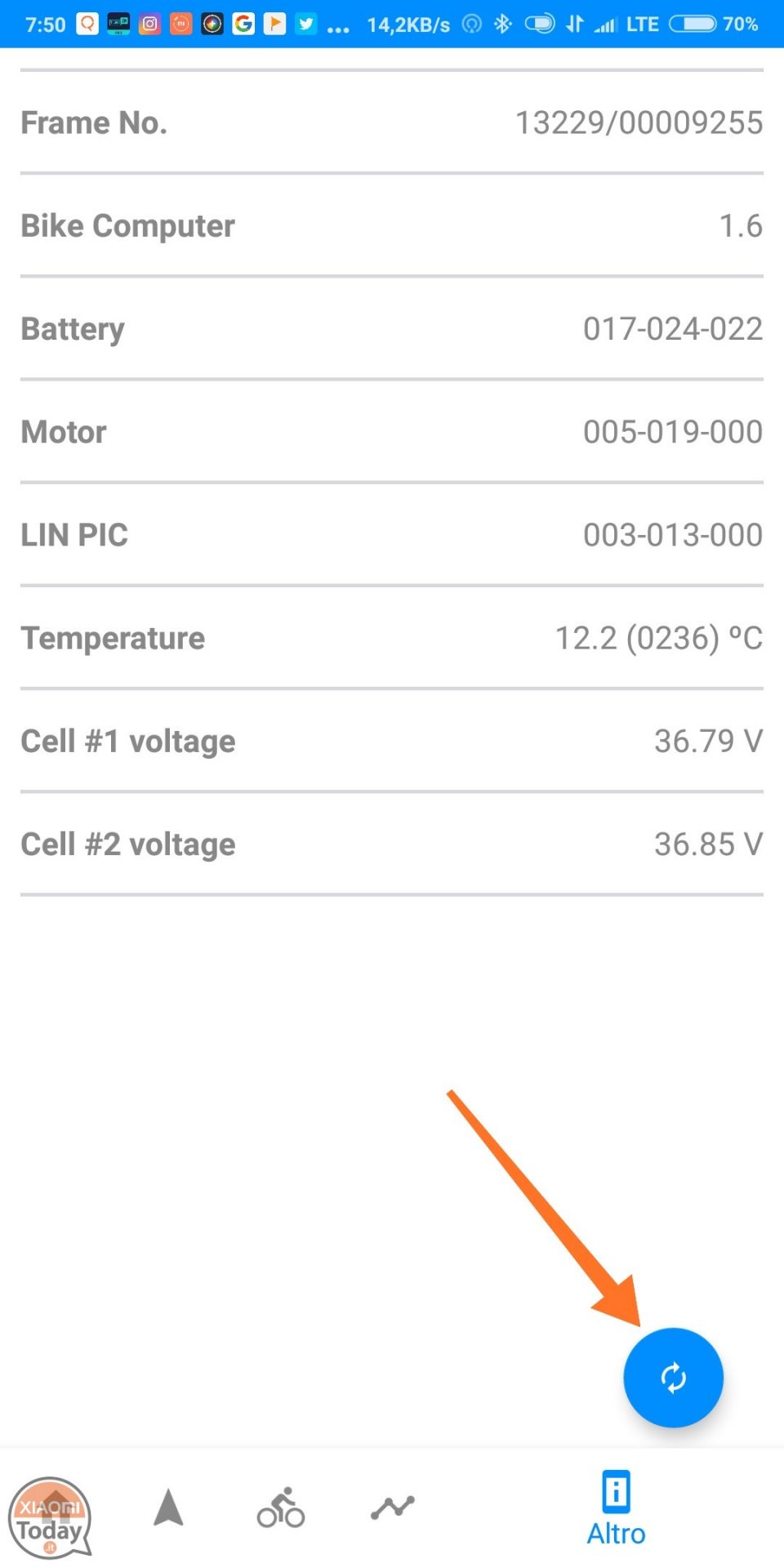Switch to the navigation arrow tab
Viewport: 784px width, 1568px height.
point(168,1508)
